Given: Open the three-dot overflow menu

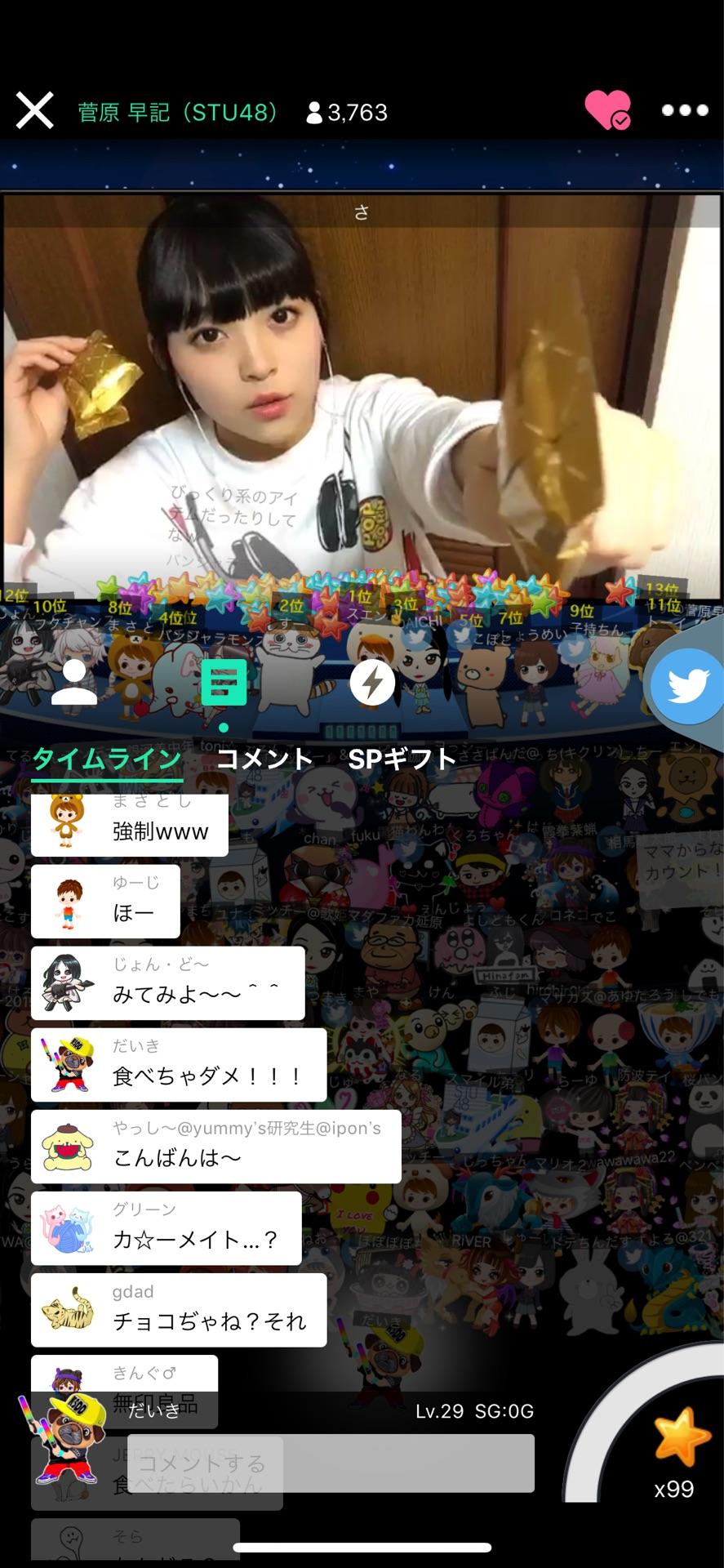Looking at the screenshot, I should [x=684, y=110].
